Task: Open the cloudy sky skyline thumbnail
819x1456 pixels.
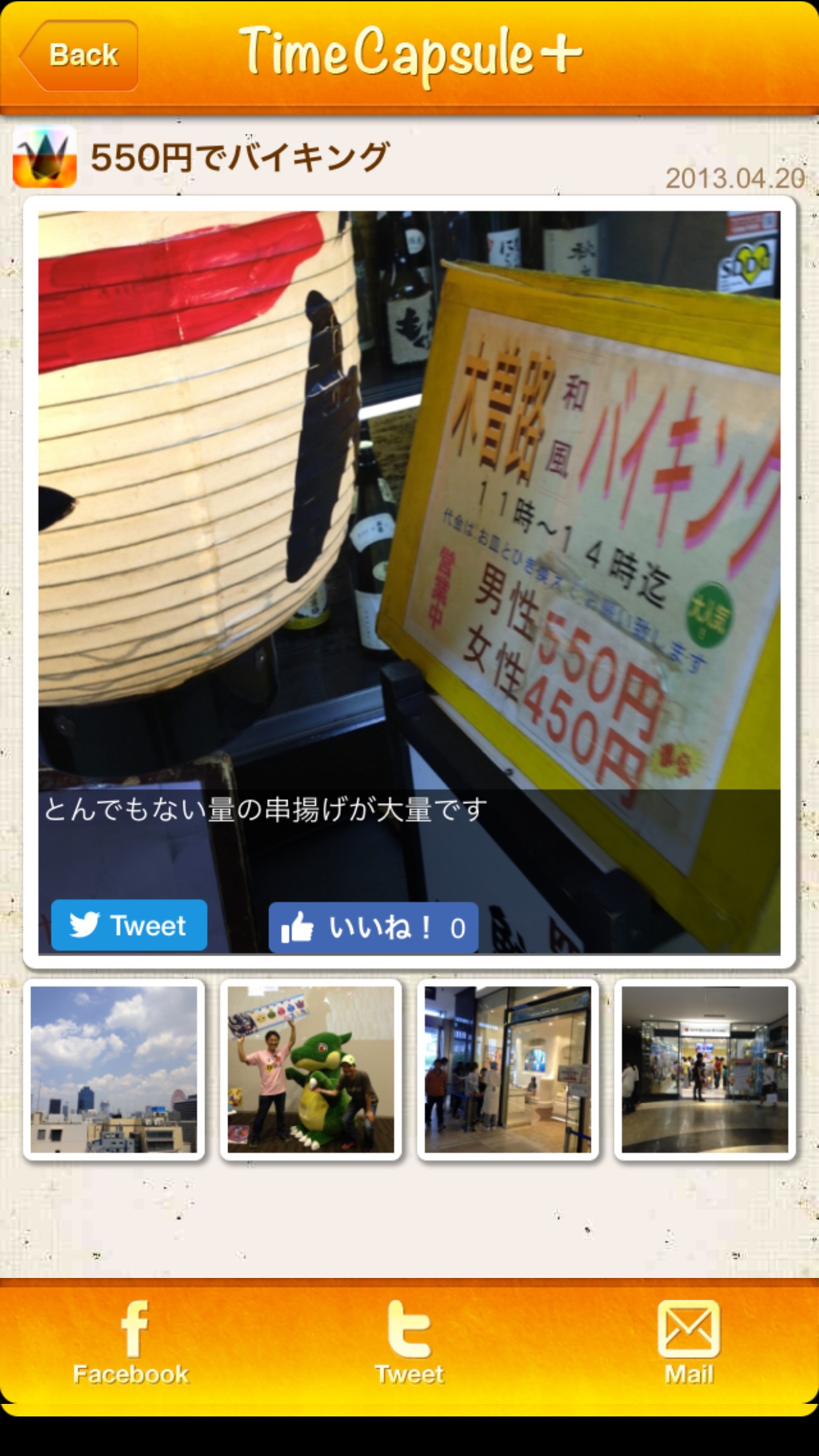Action: point(114,1070)
